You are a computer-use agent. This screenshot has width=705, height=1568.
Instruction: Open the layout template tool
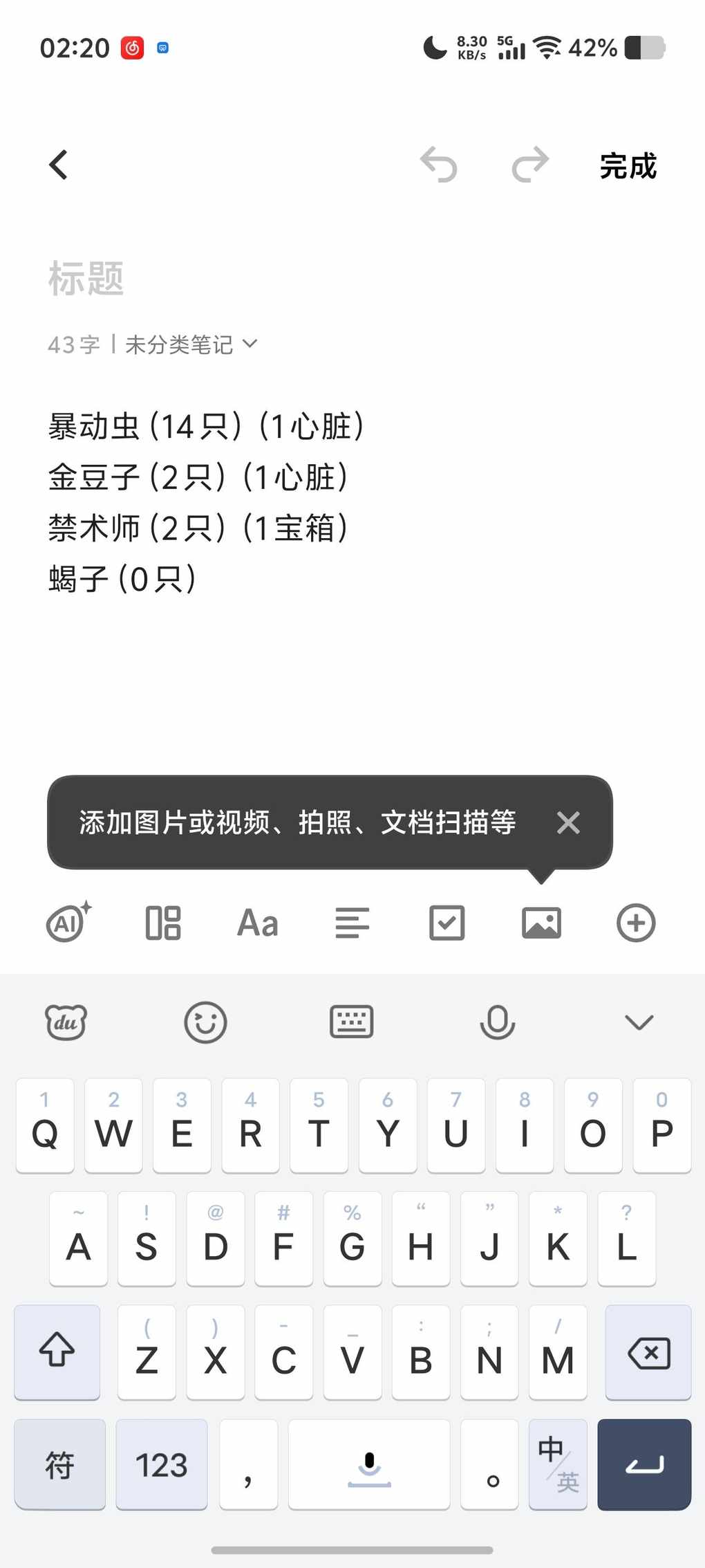click(163, 923)
